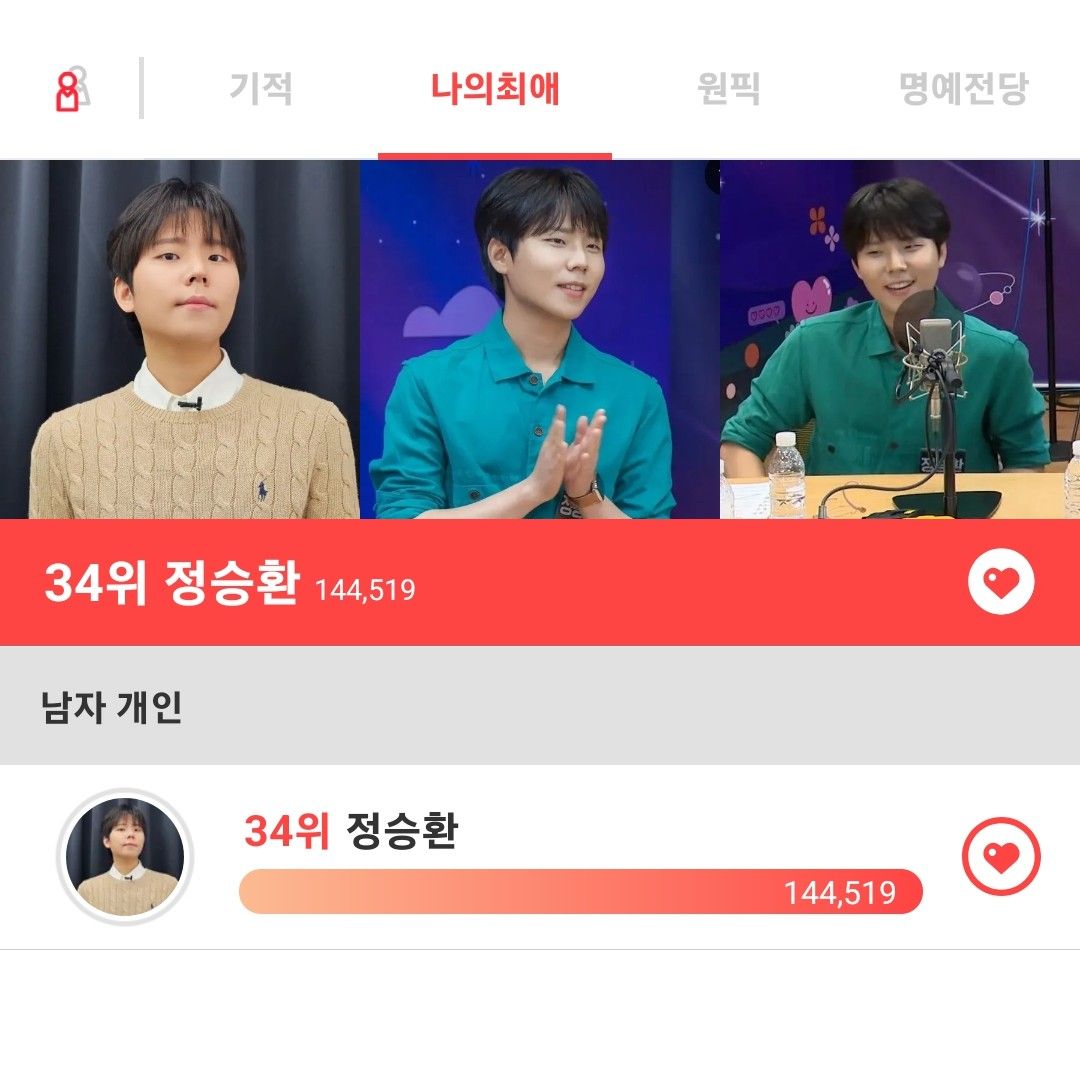Toggle the male/female gender icon
The width and height of the screenshot is (1080, 1080).
point(71,90)
